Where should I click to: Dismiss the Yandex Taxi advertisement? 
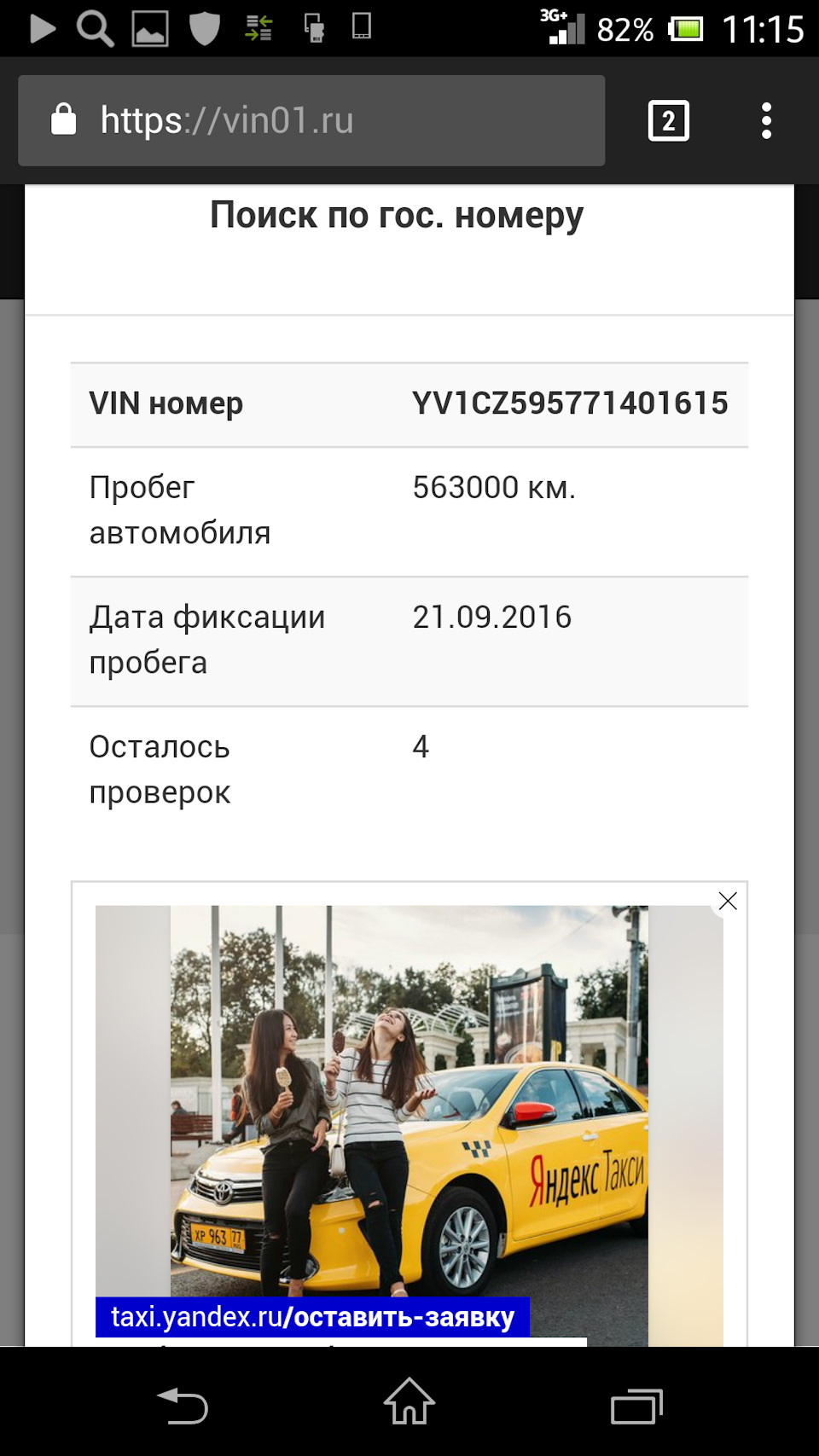coord(727,901)
